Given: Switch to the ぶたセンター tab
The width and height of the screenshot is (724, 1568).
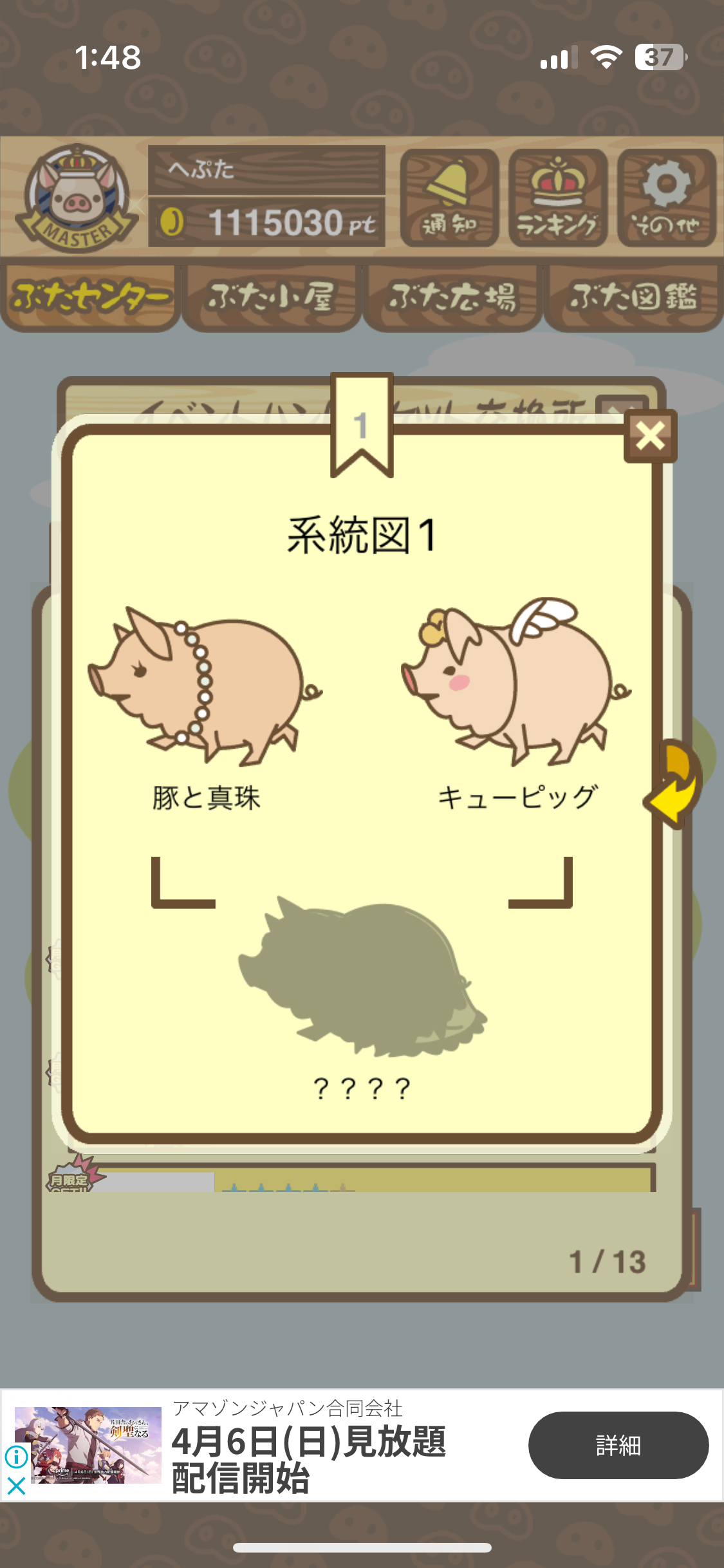Looking at the screenshot, I should click(91, 297).
